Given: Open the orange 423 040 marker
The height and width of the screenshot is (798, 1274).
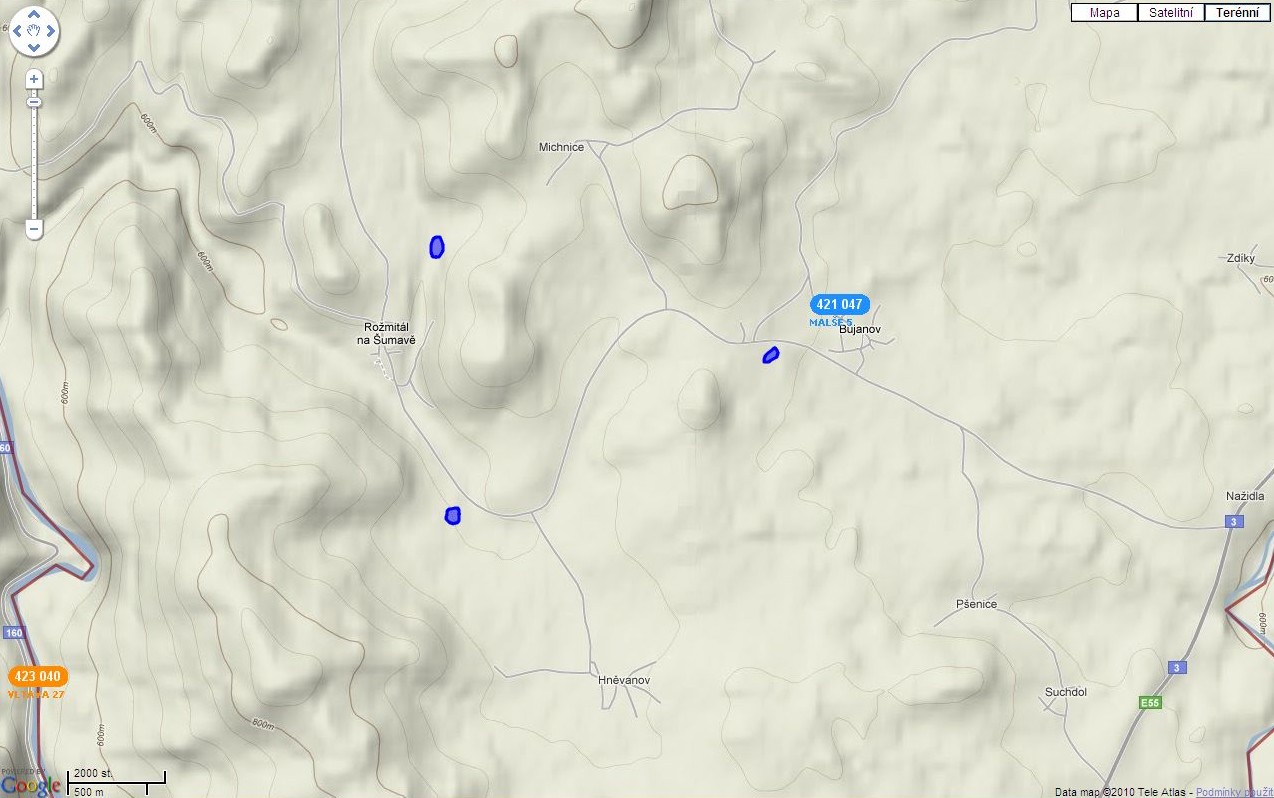Looking at the screenshot, I should tap(37, 676).
